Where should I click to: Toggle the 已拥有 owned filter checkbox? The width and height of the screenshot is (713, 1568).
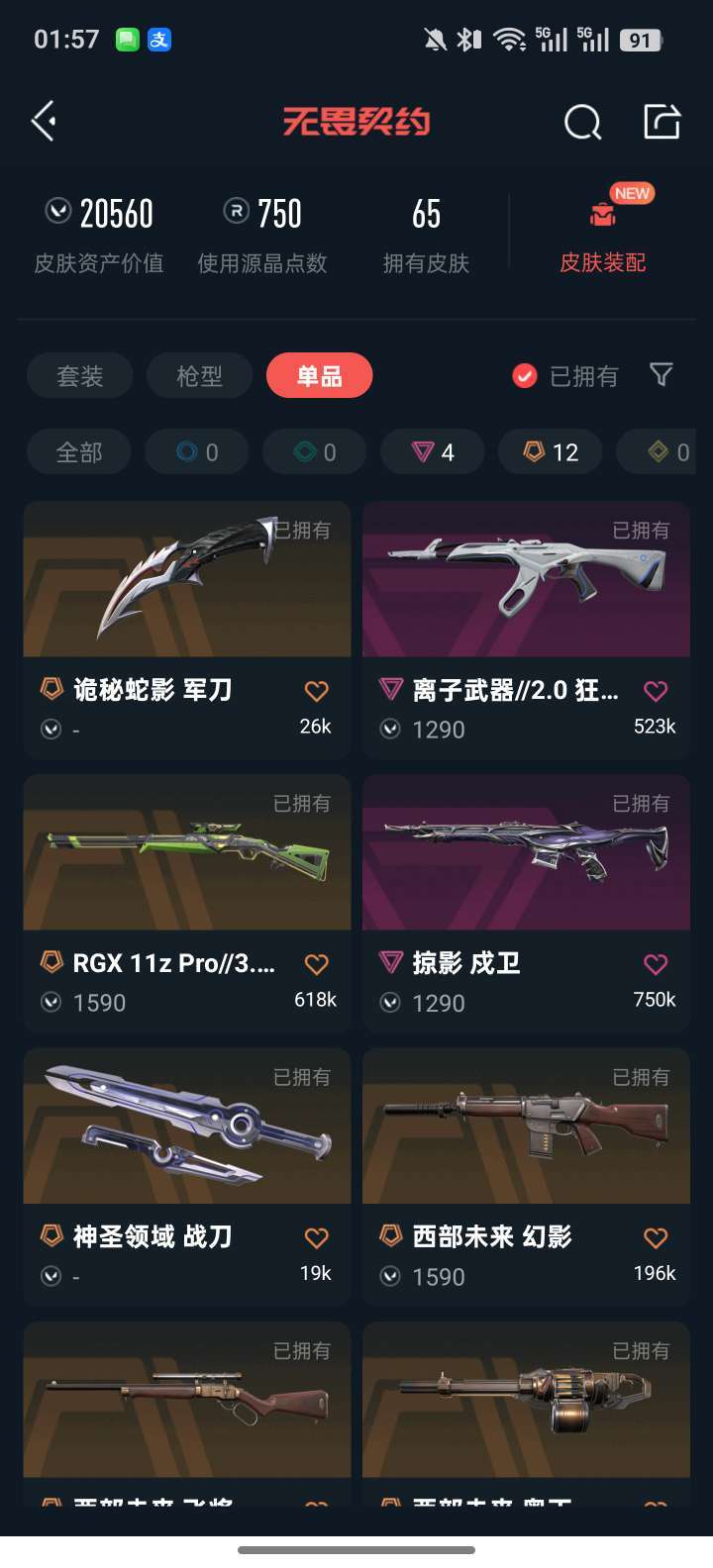pyautogui.click(x=523, y=375)
